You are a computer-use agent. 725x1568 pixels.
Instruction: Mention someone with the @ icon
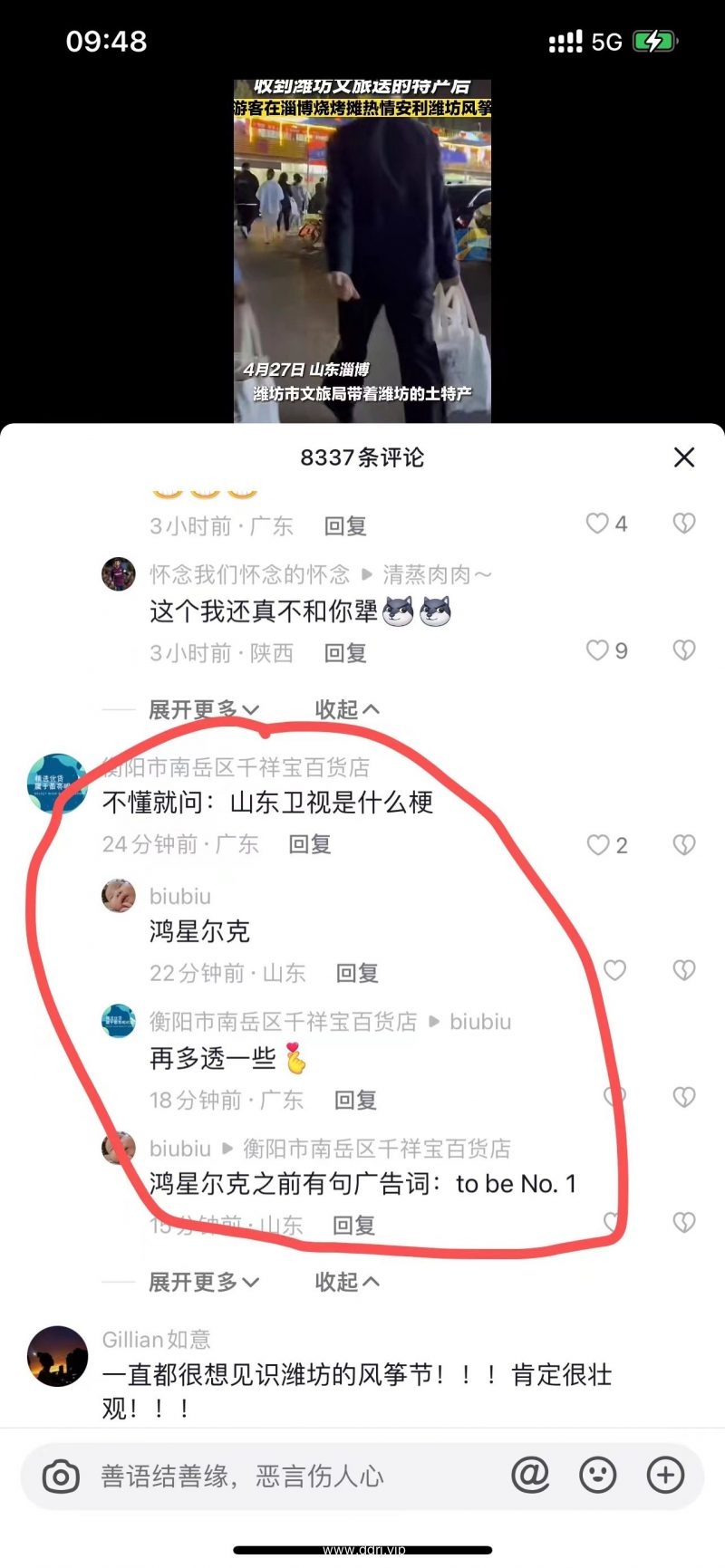530,1476
